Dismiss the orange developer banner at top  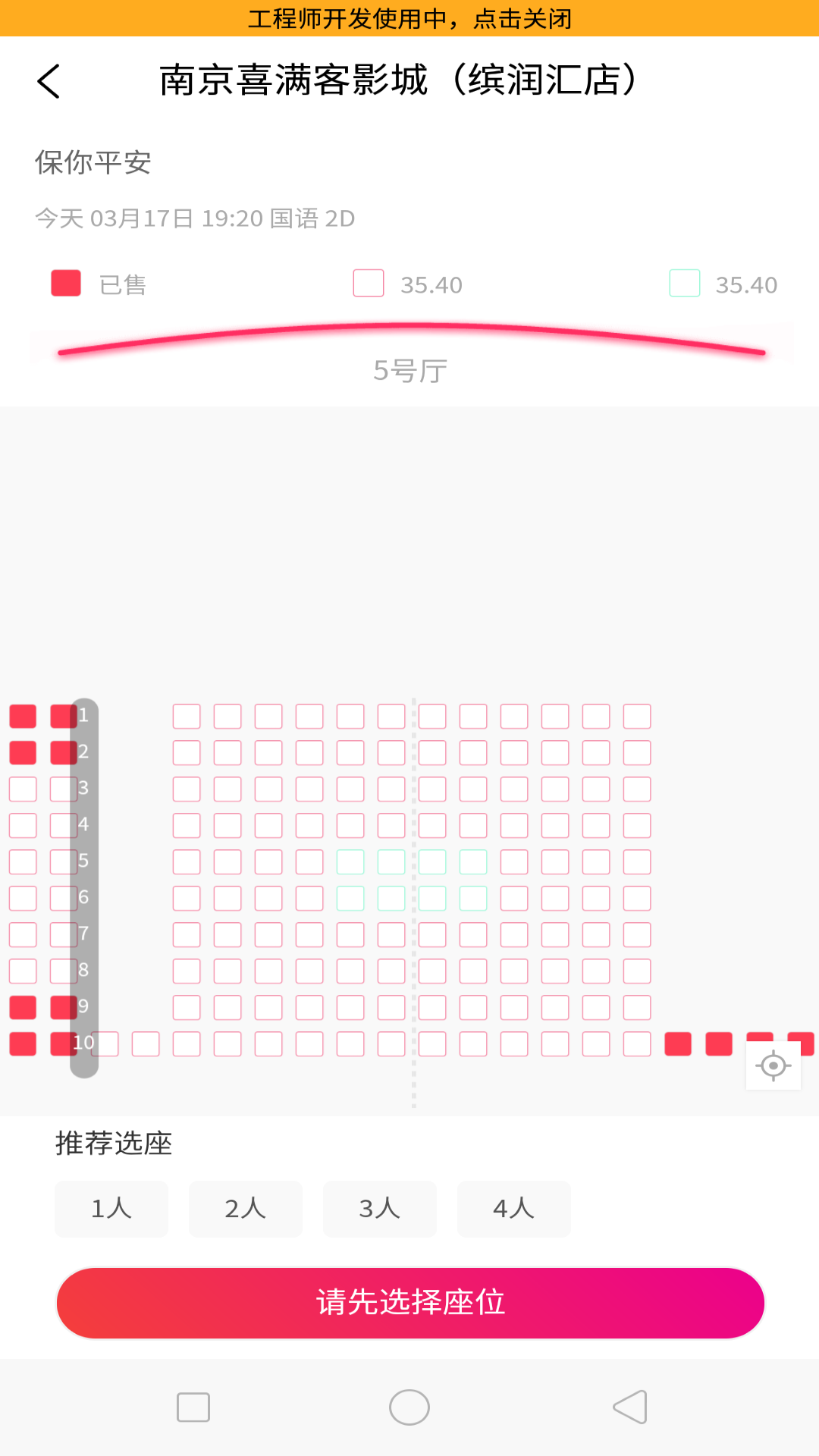coord(409,18)
